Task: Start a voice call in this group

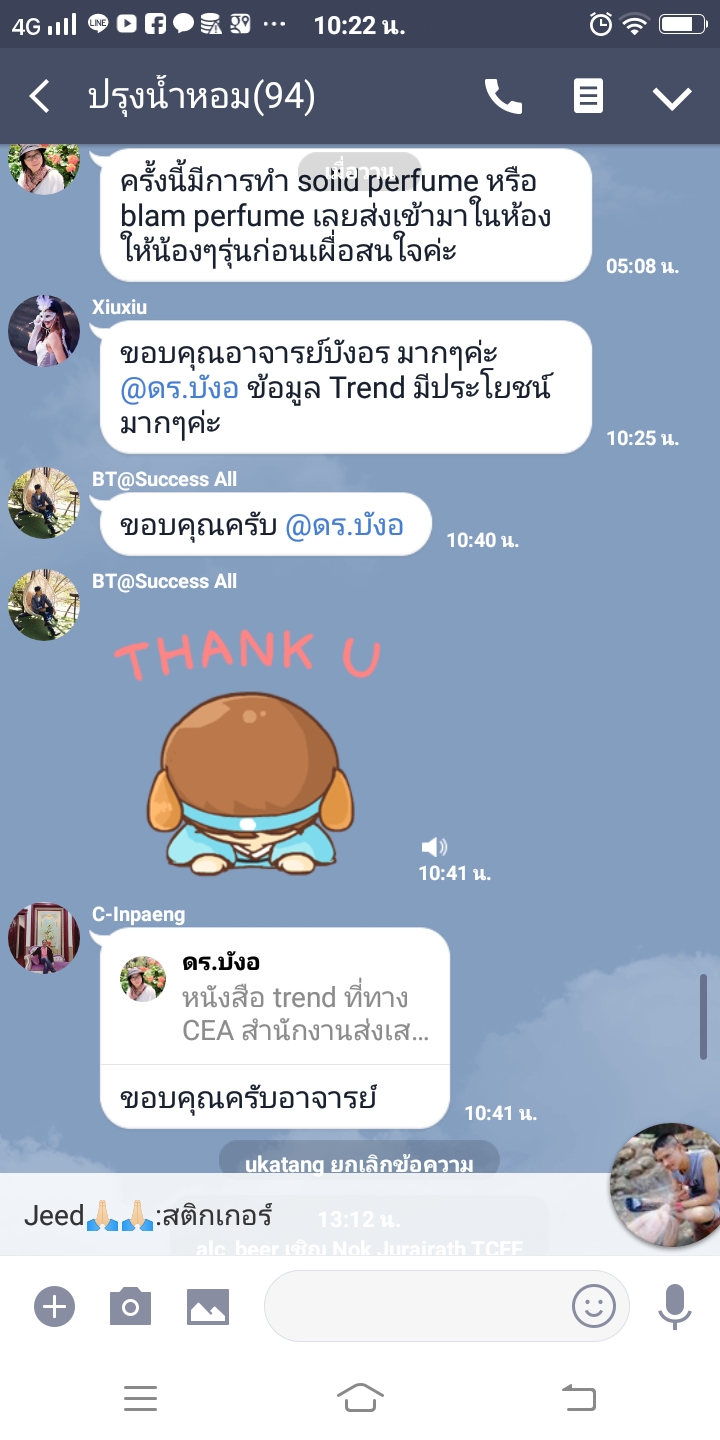Action: click(x=503, y=97)
